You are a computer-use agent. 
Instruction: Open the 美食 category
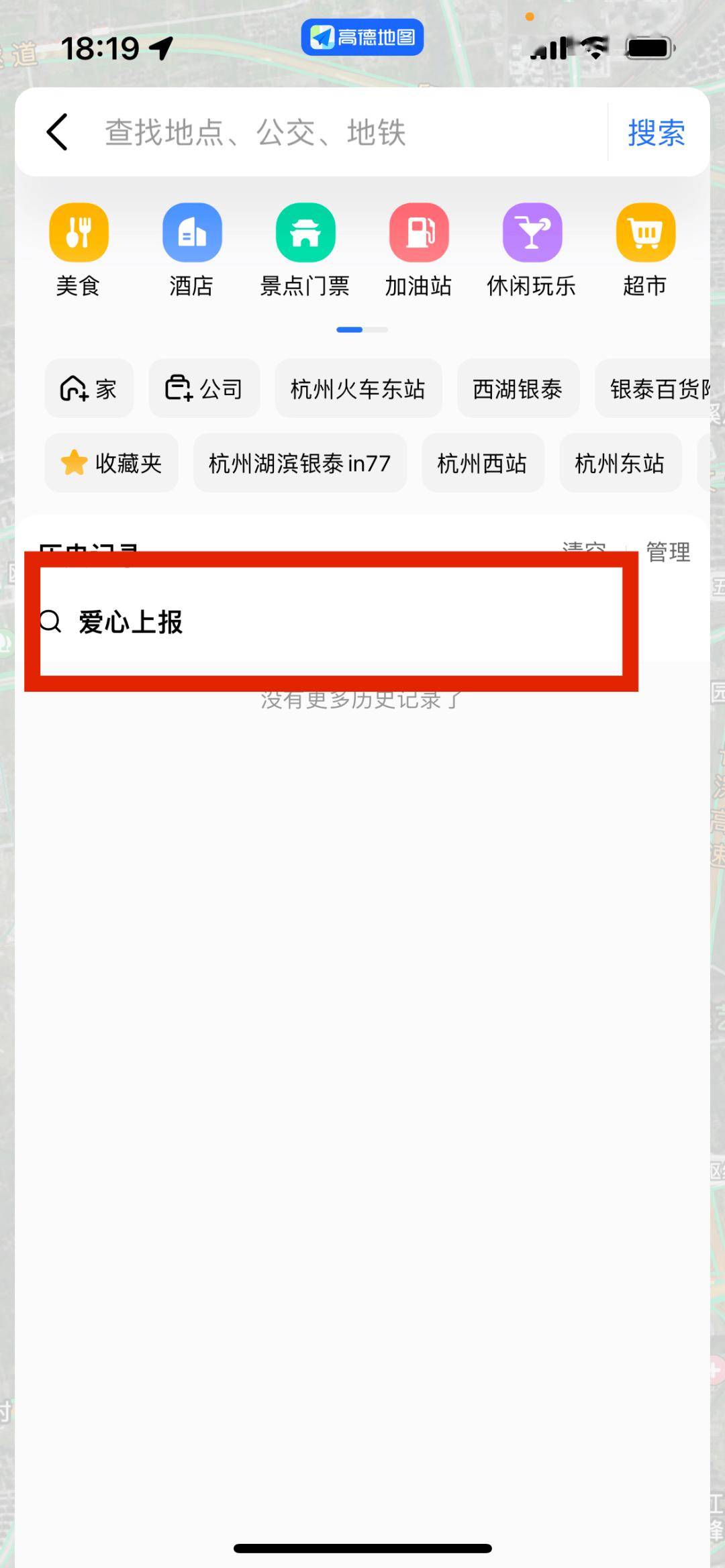click(79, 249)
